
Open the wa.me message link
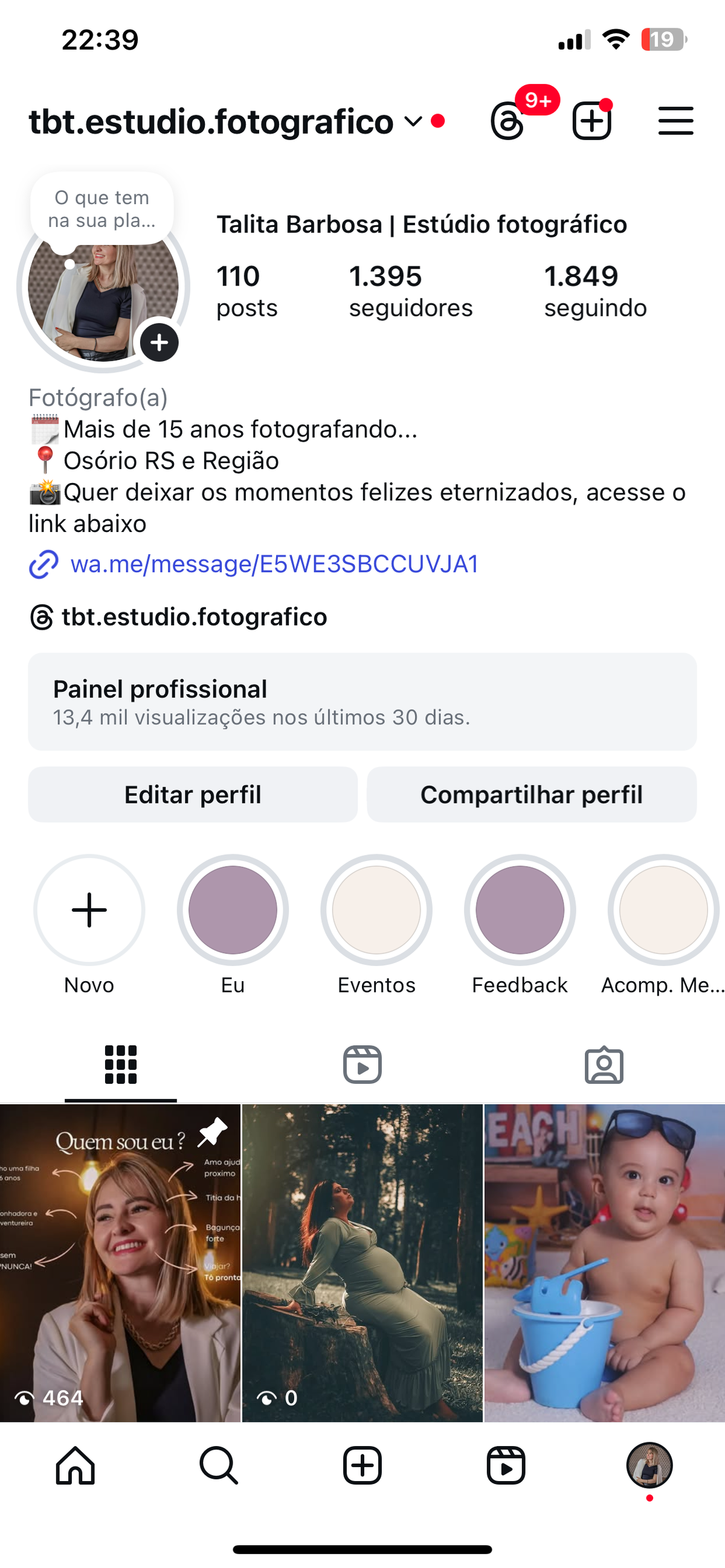tap(274, 565)
